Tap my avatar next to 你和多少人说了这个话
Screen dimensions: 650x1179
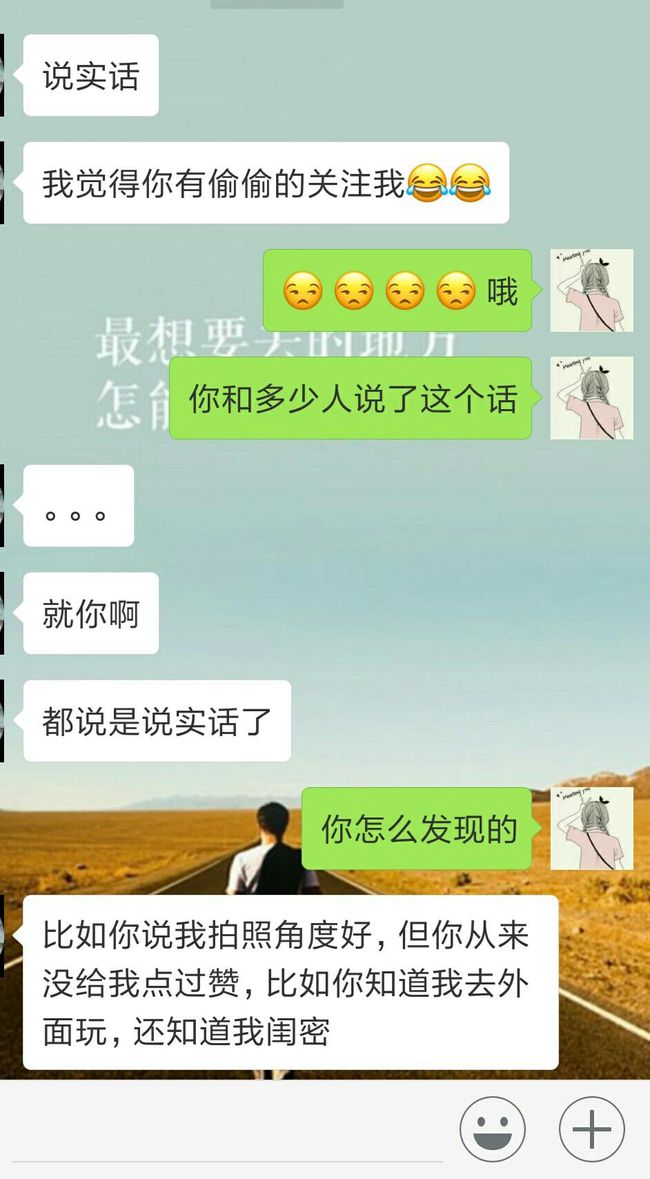[591, 398]
